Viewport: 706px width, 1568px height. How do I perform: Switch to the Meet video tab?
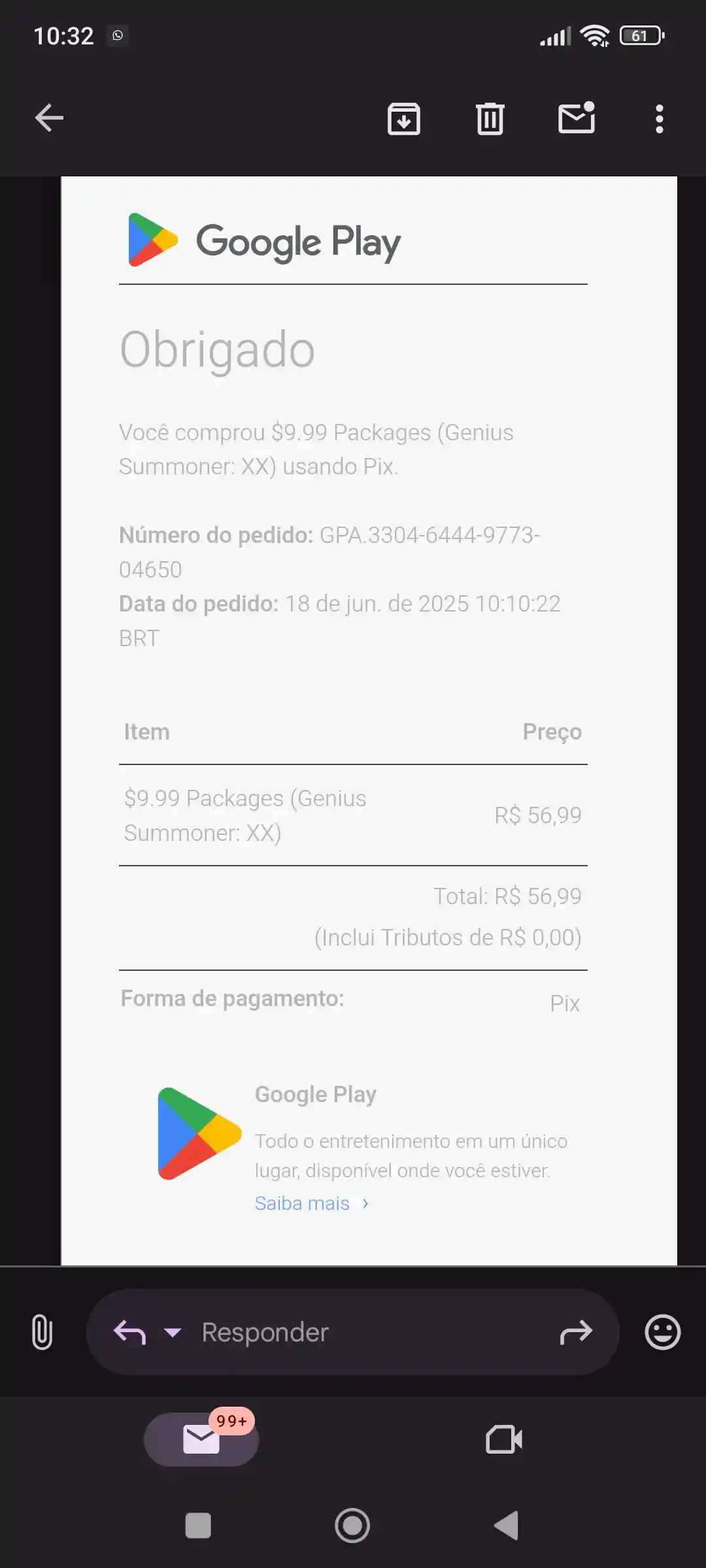[504, 1439]
